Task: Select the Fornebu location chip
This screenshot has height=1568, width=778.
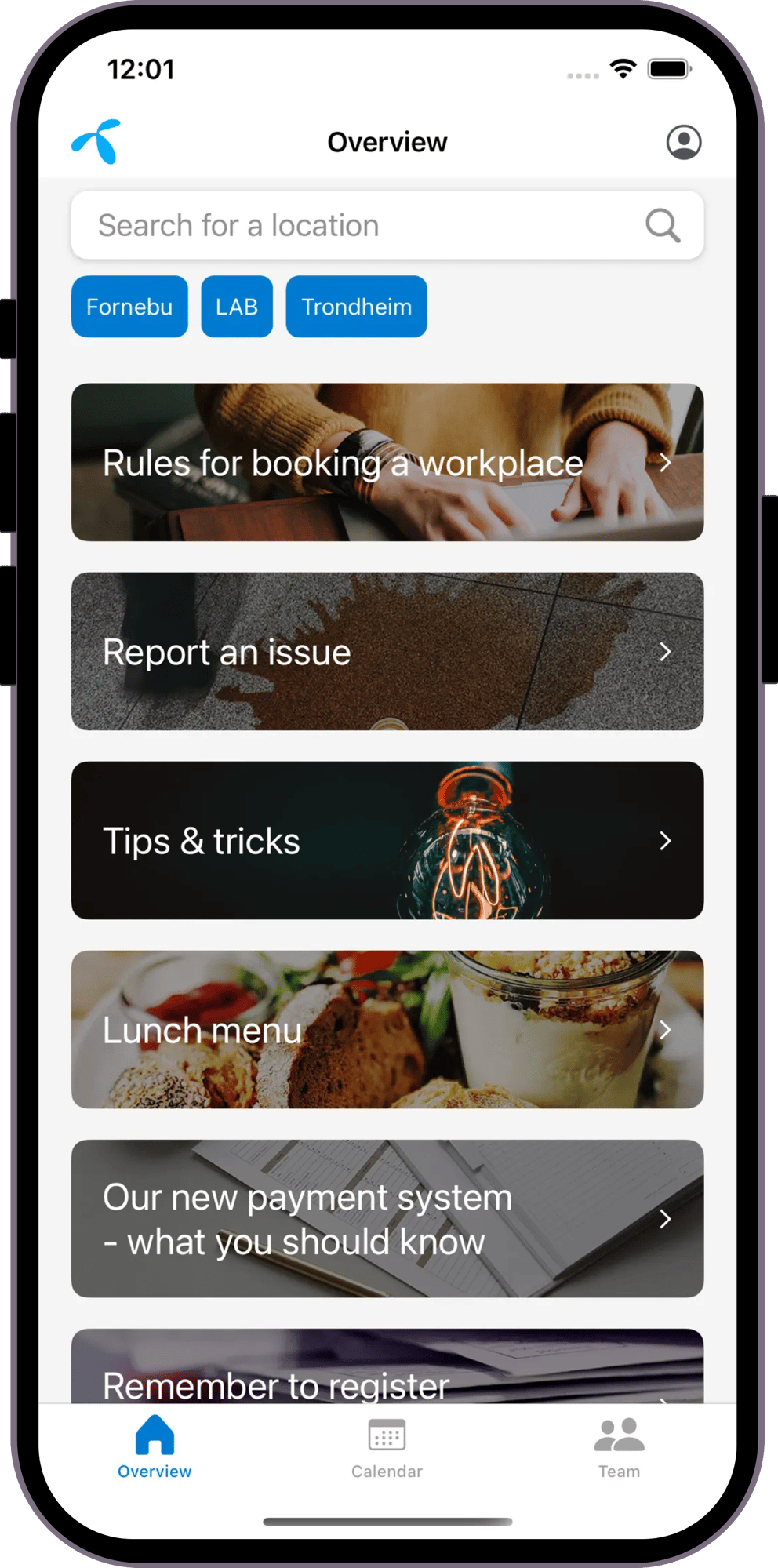Action: coord(129,307)
